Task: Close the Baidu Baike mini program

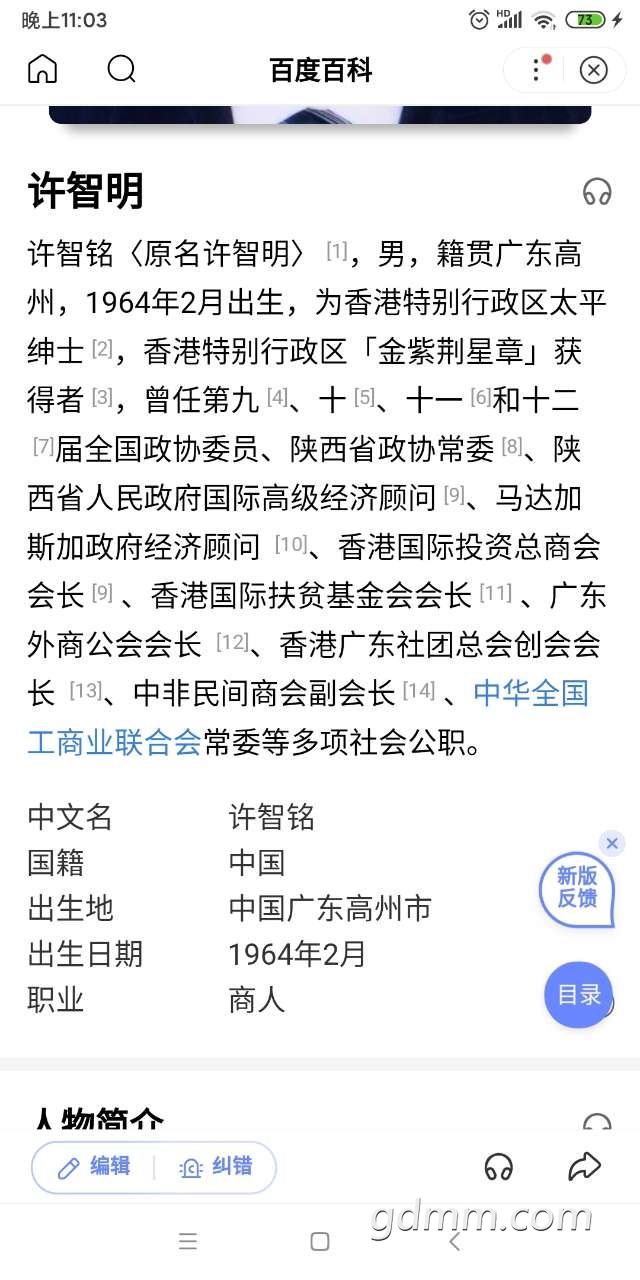Action: pyautogui.click(x=594, y=69)
